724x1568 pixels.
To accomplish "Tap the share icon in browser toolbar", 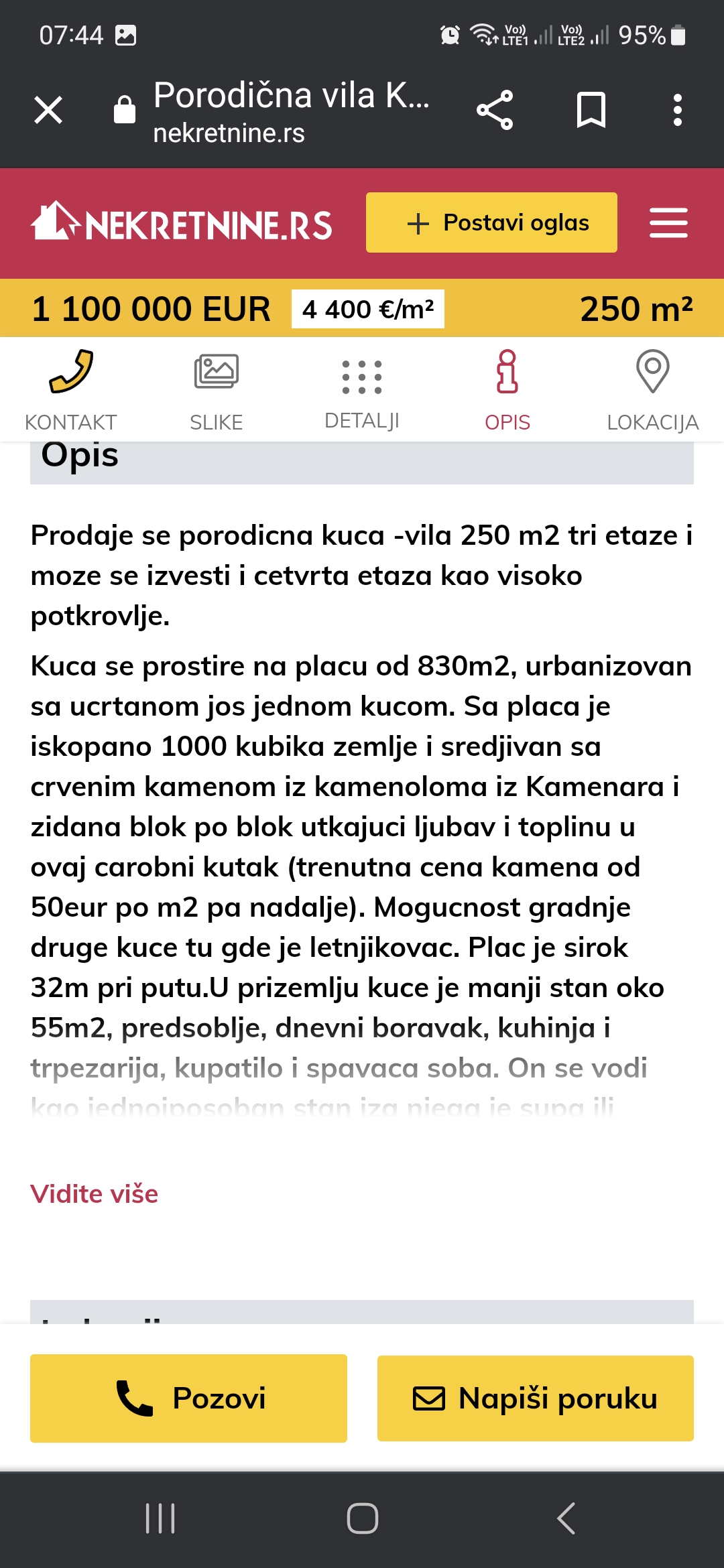I will pos(495,109).
